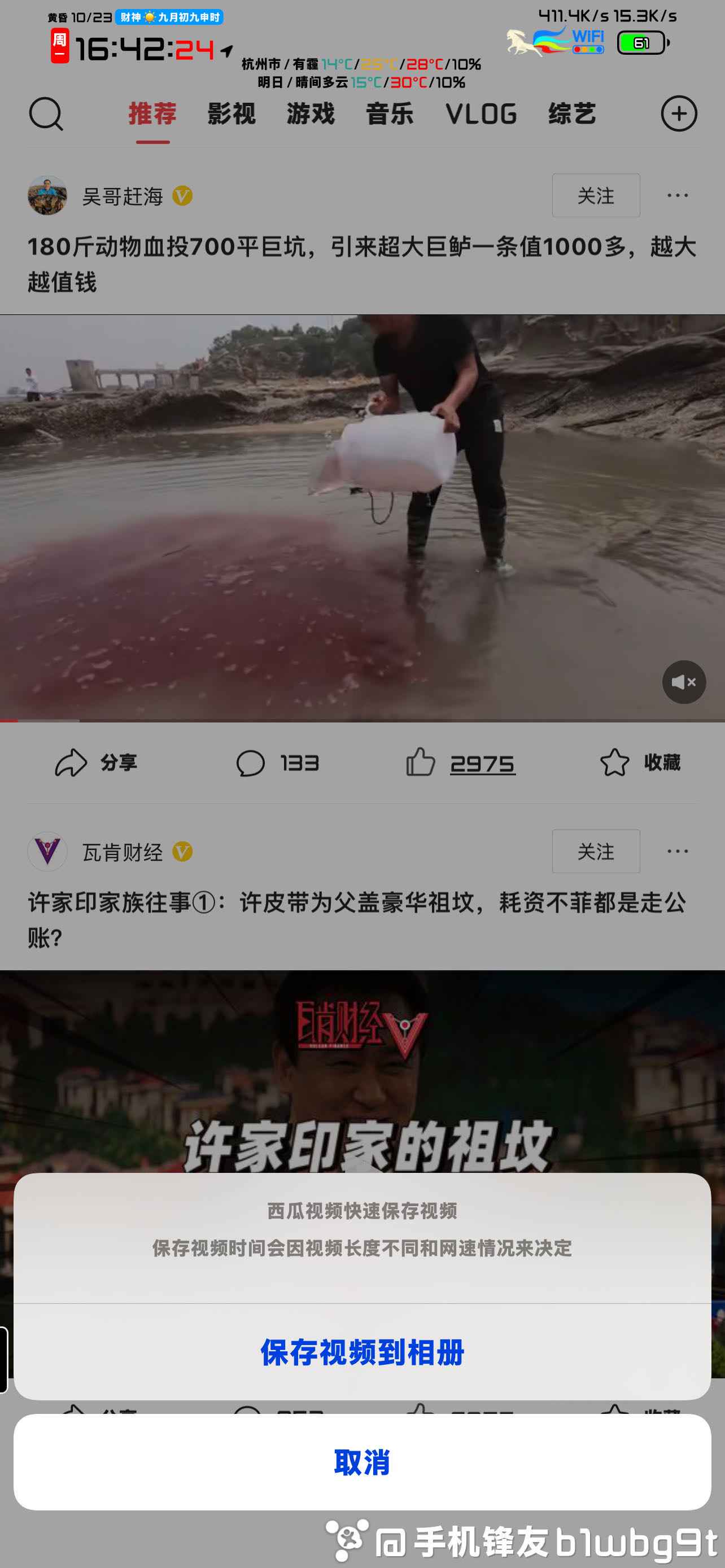Select the 音乐 tab
The width and height of the screenshot is (725, 1568).
coord(390,114)
